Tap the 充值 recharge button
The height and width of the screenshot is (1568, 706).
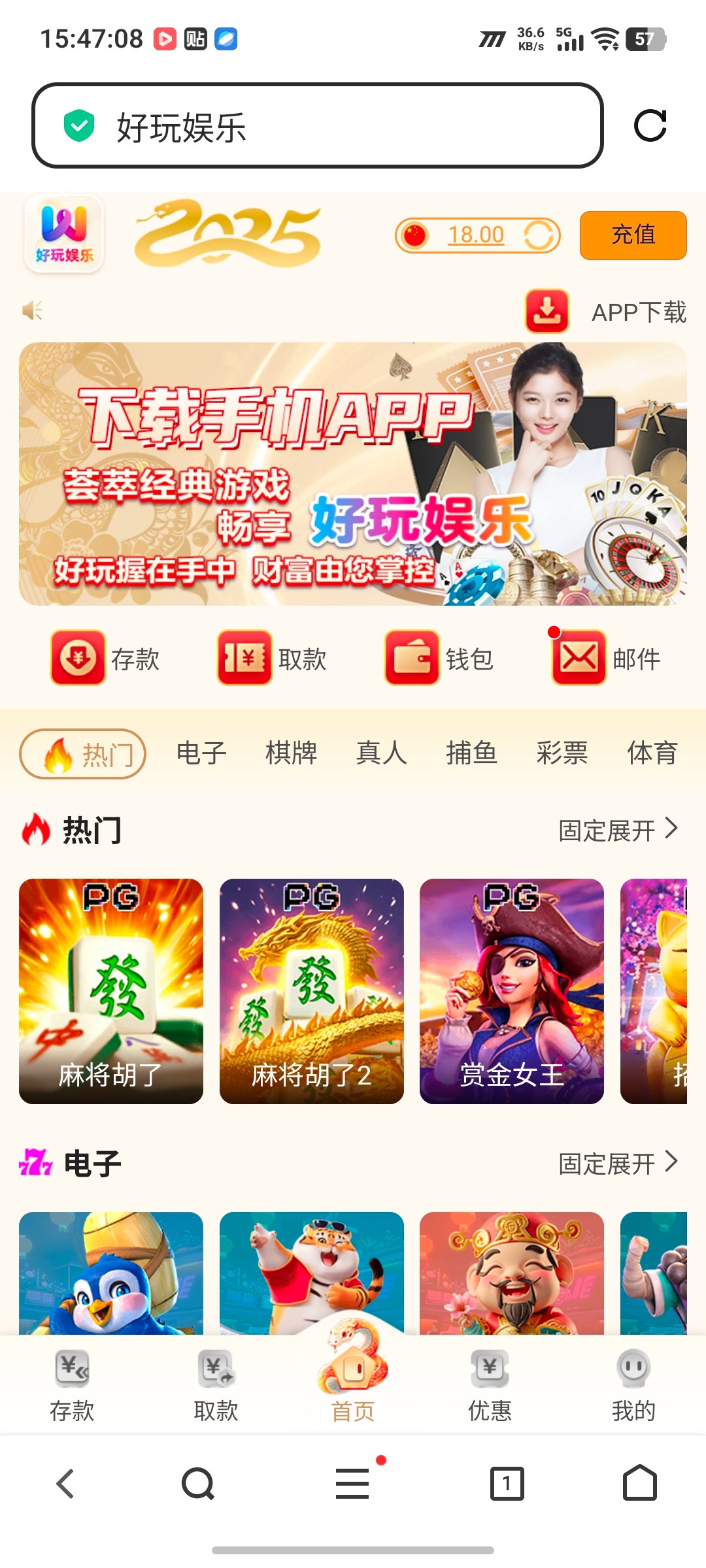[x=633, y=235]
